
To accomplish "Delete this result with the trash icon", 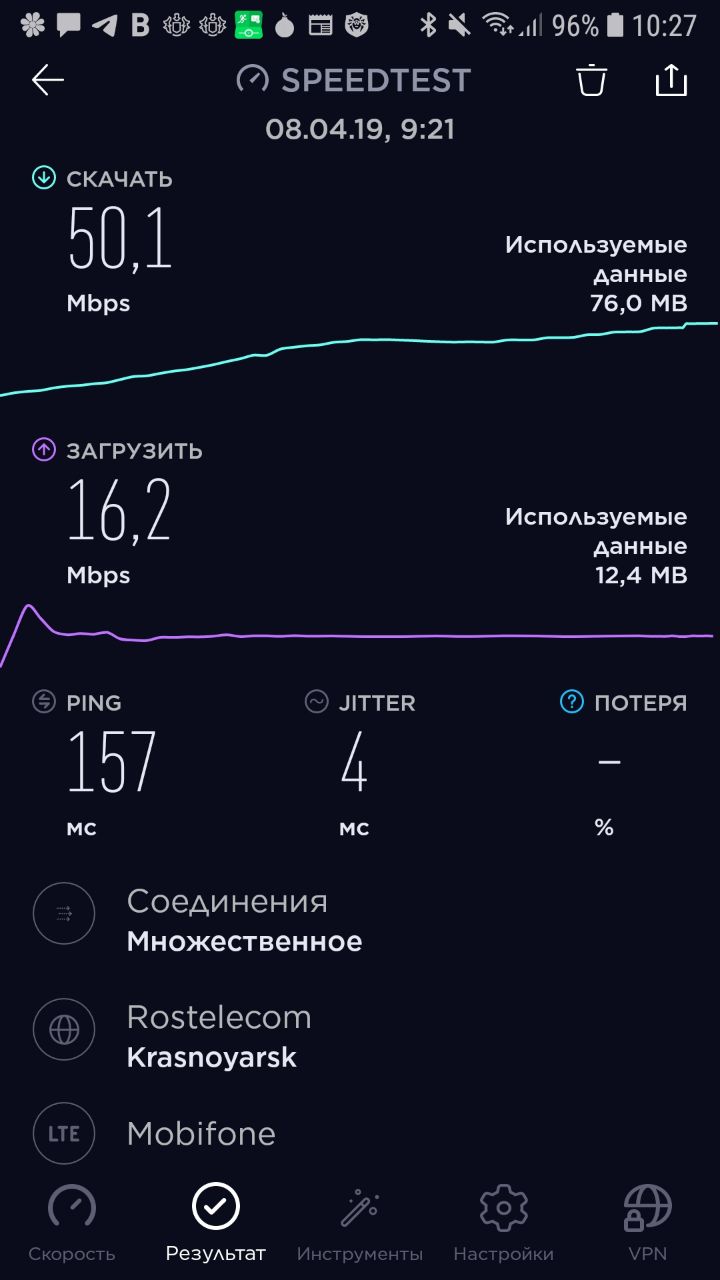I will coord(592,80).
